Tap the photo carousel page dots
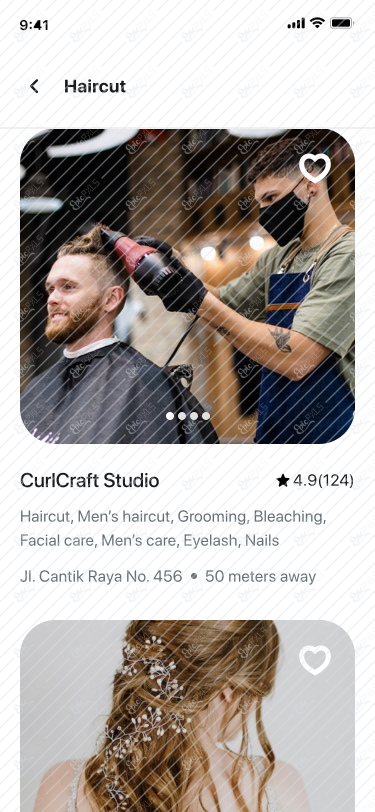The width and height of the screenshot is (375, 812). [188, 416]
